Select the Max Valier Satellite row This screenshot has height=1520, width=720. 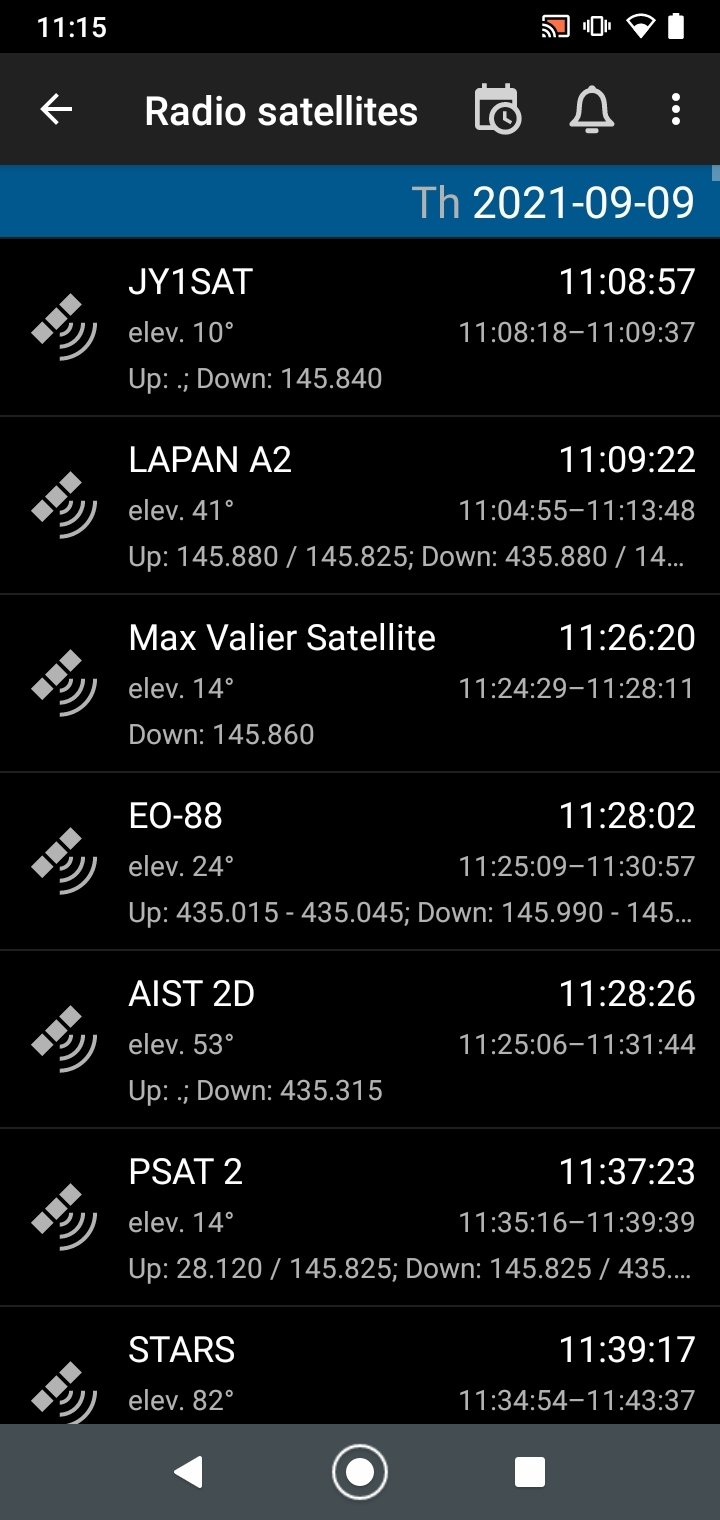click(x=360, y=683)
